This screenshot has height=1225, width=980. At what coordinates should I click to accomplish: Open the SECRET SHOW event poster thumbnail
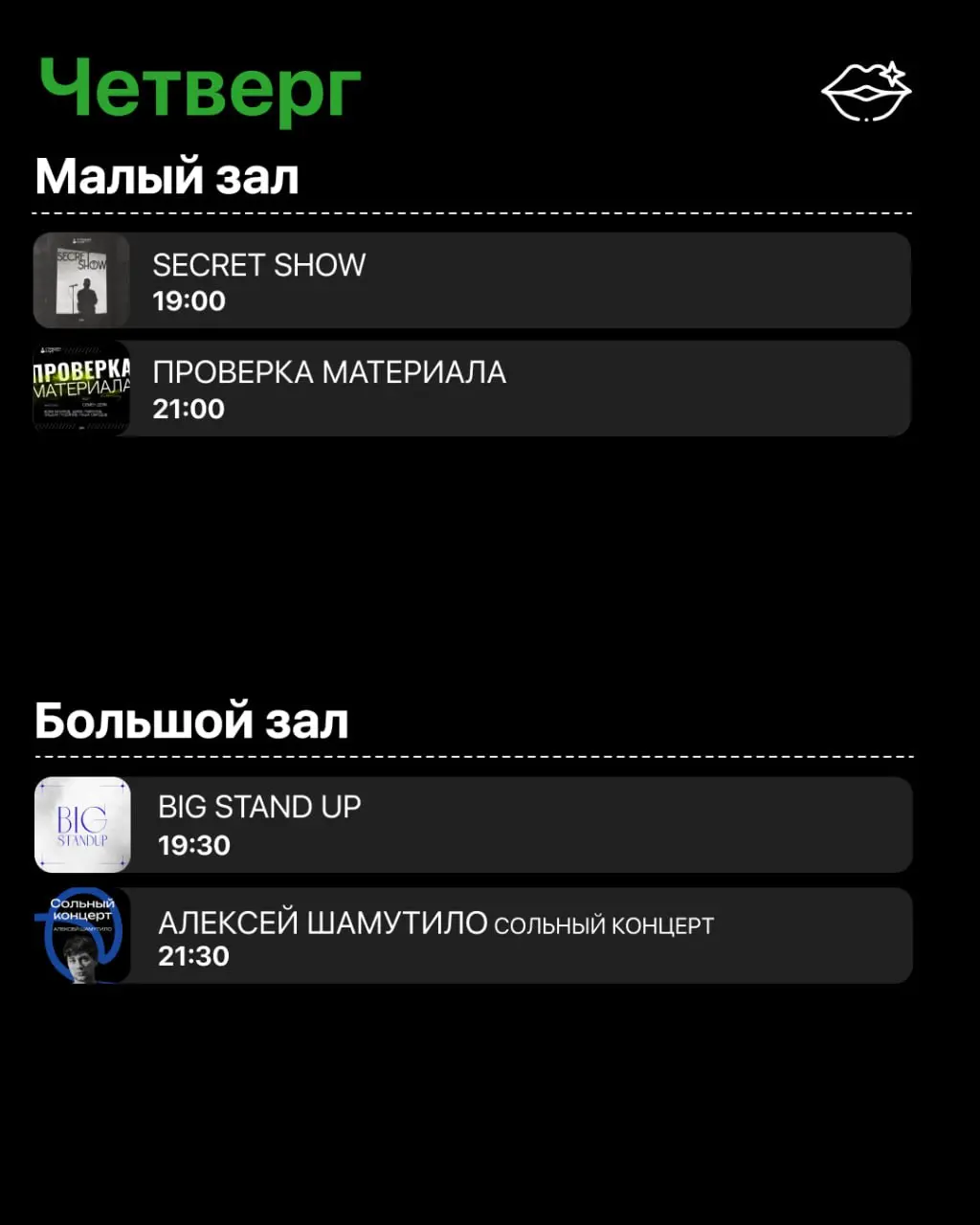pyautogui.click(x=81, y=280)
